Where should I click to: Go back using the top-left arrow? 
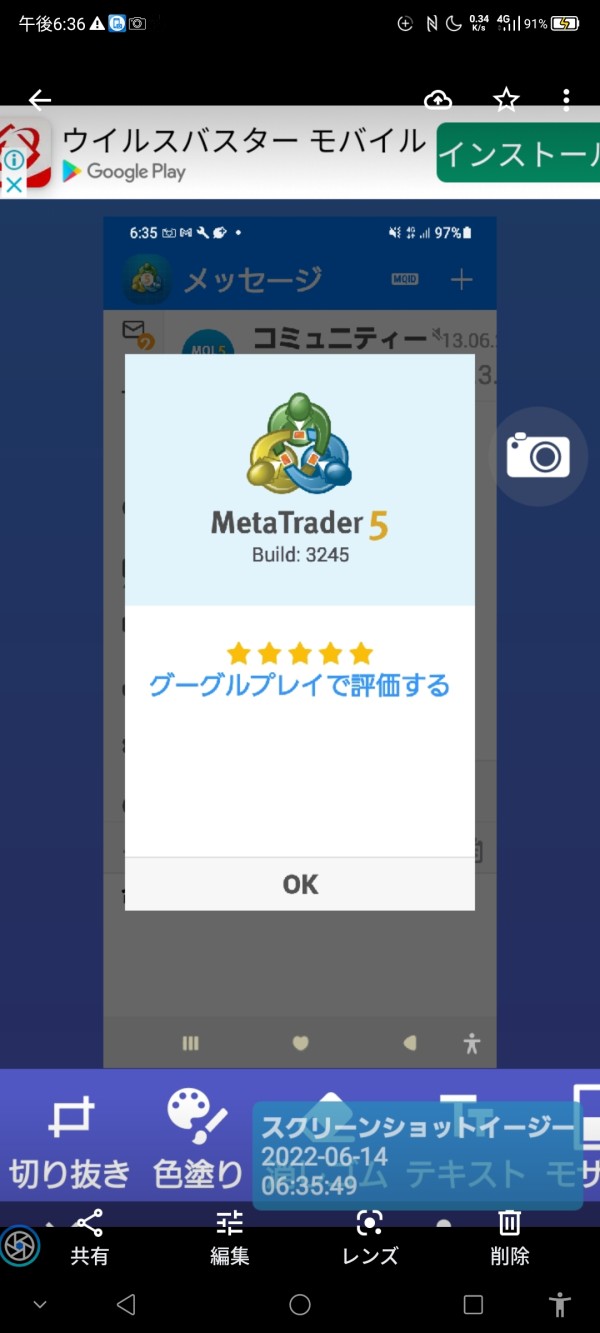click(x=39, y=99)
